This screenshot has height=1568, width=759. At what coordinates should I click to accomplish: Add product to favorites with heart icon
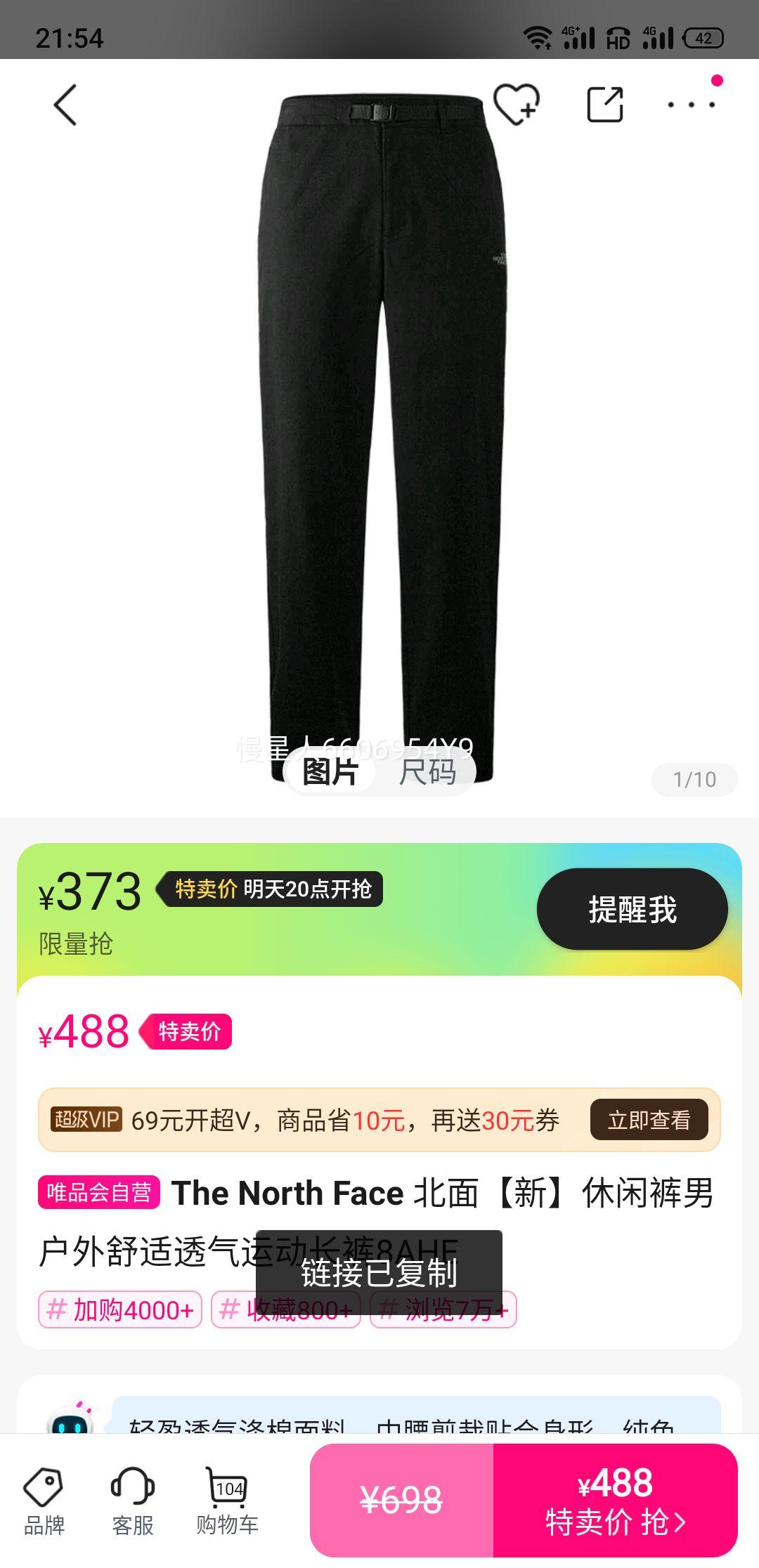(516, 105)
